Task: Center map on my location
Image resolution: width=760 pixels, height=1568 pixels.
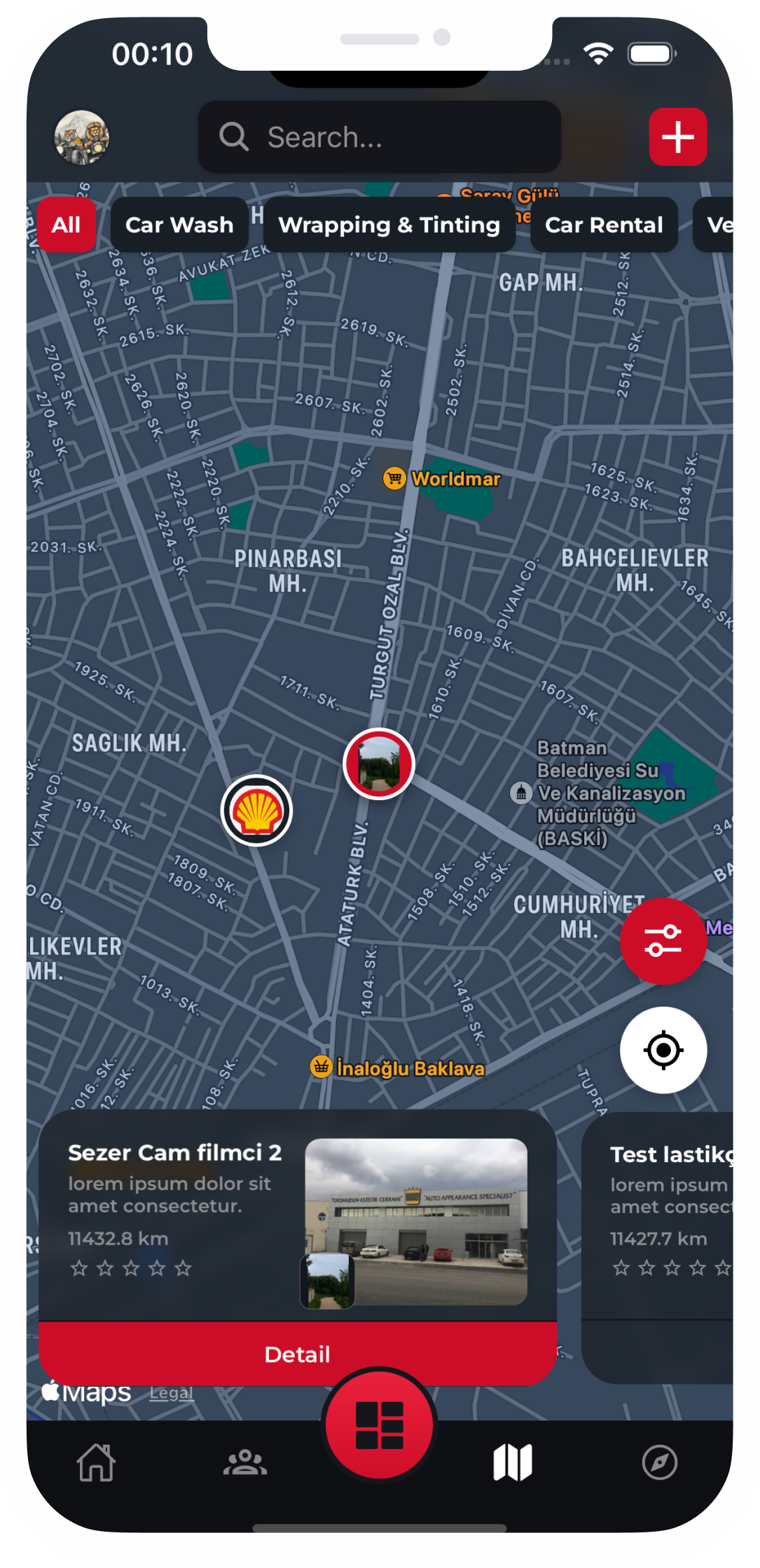Action: 663,1050
